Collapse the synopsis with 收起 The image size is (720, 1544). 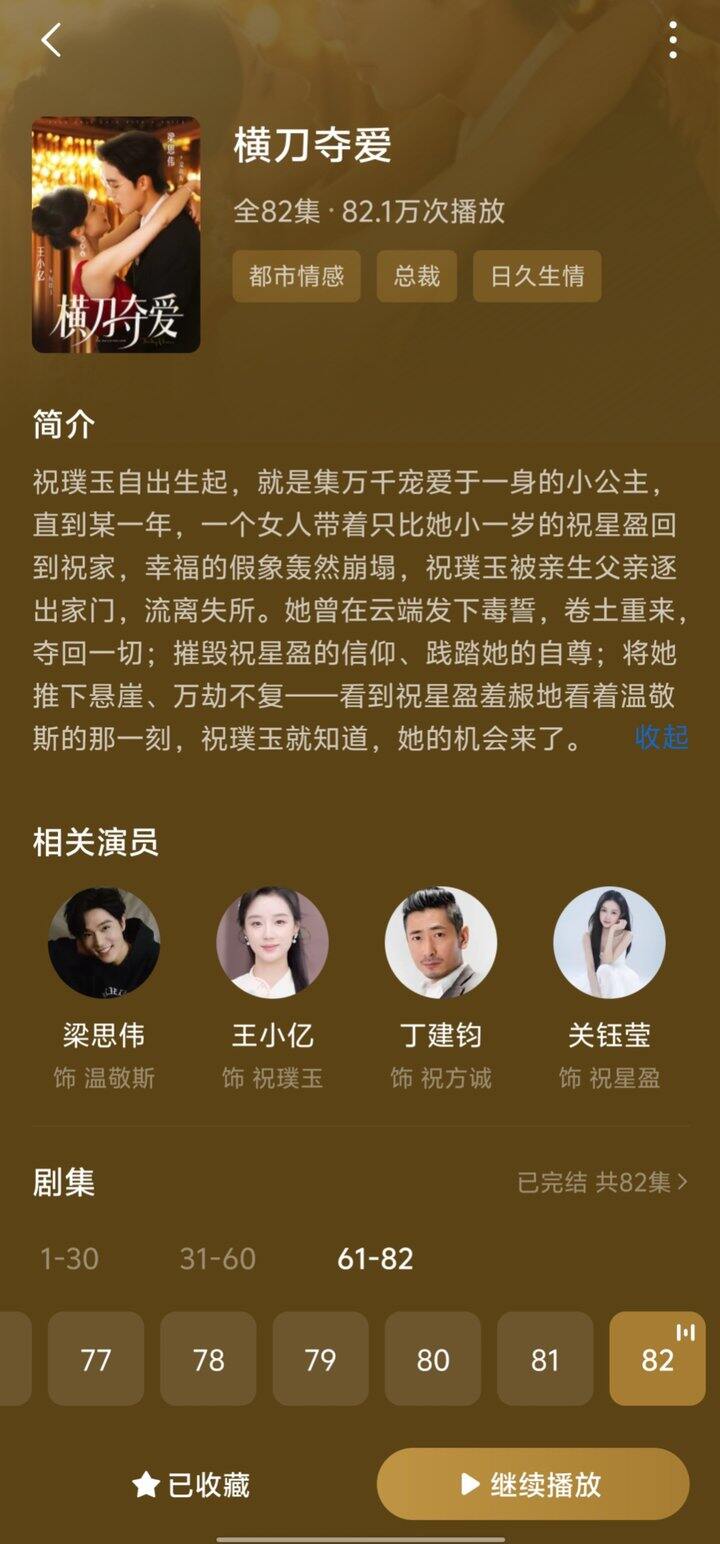point(661,737)
